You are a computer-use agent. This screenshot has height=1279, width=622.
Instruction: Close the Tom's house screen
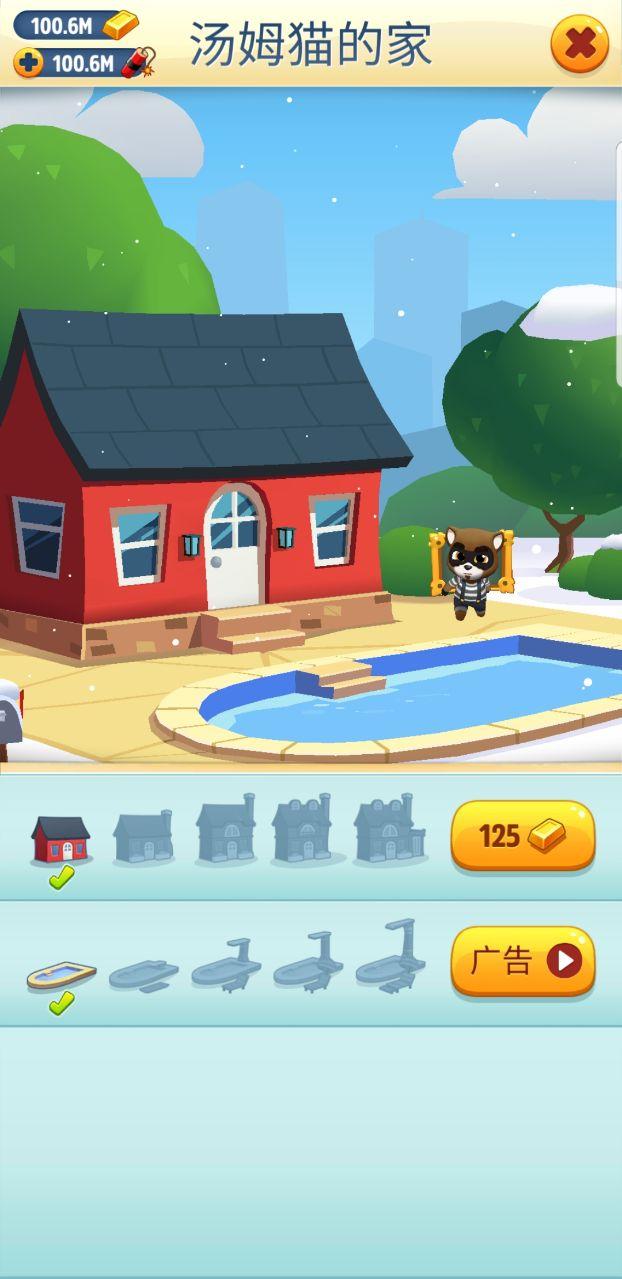click(x=579, y=44)
